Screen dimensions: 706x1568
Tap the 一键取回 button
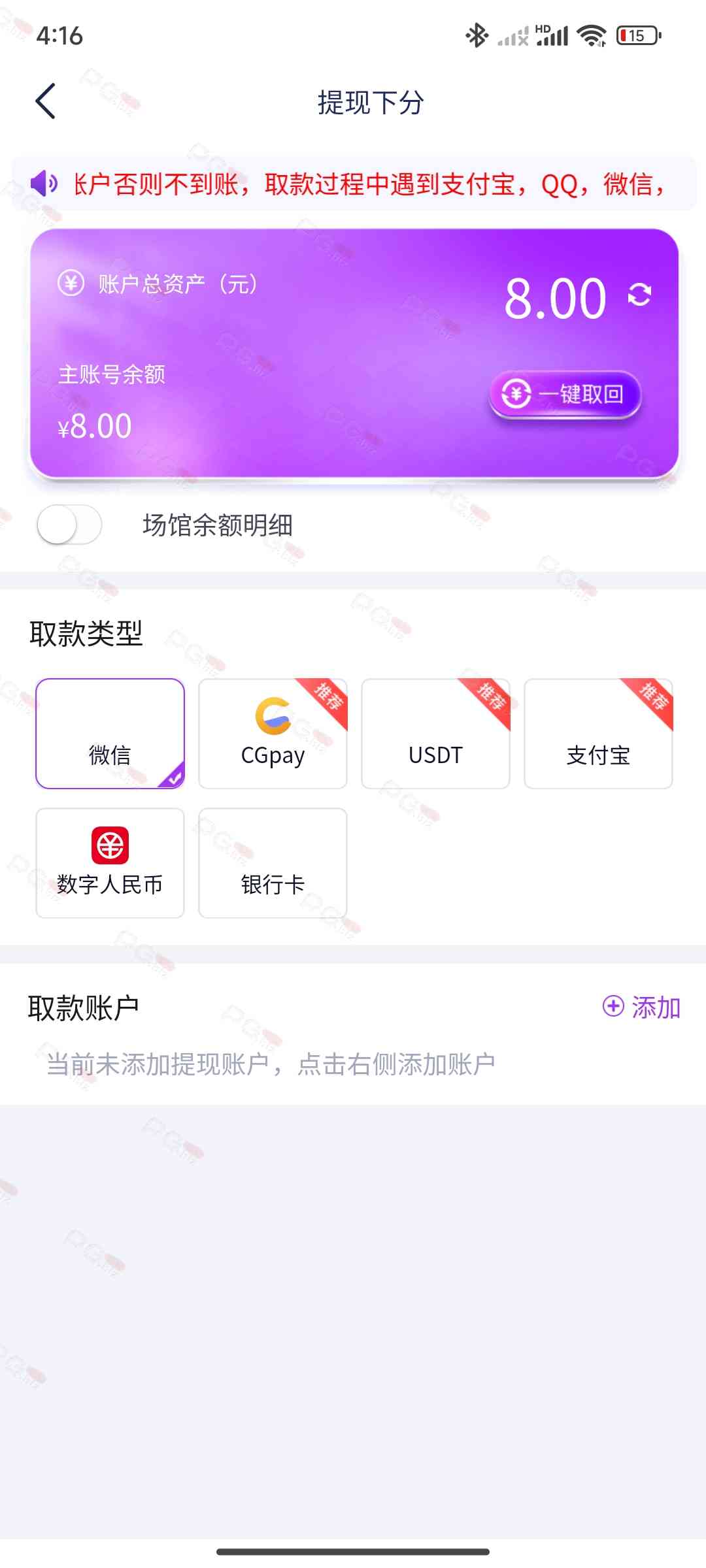click(565, 394)
